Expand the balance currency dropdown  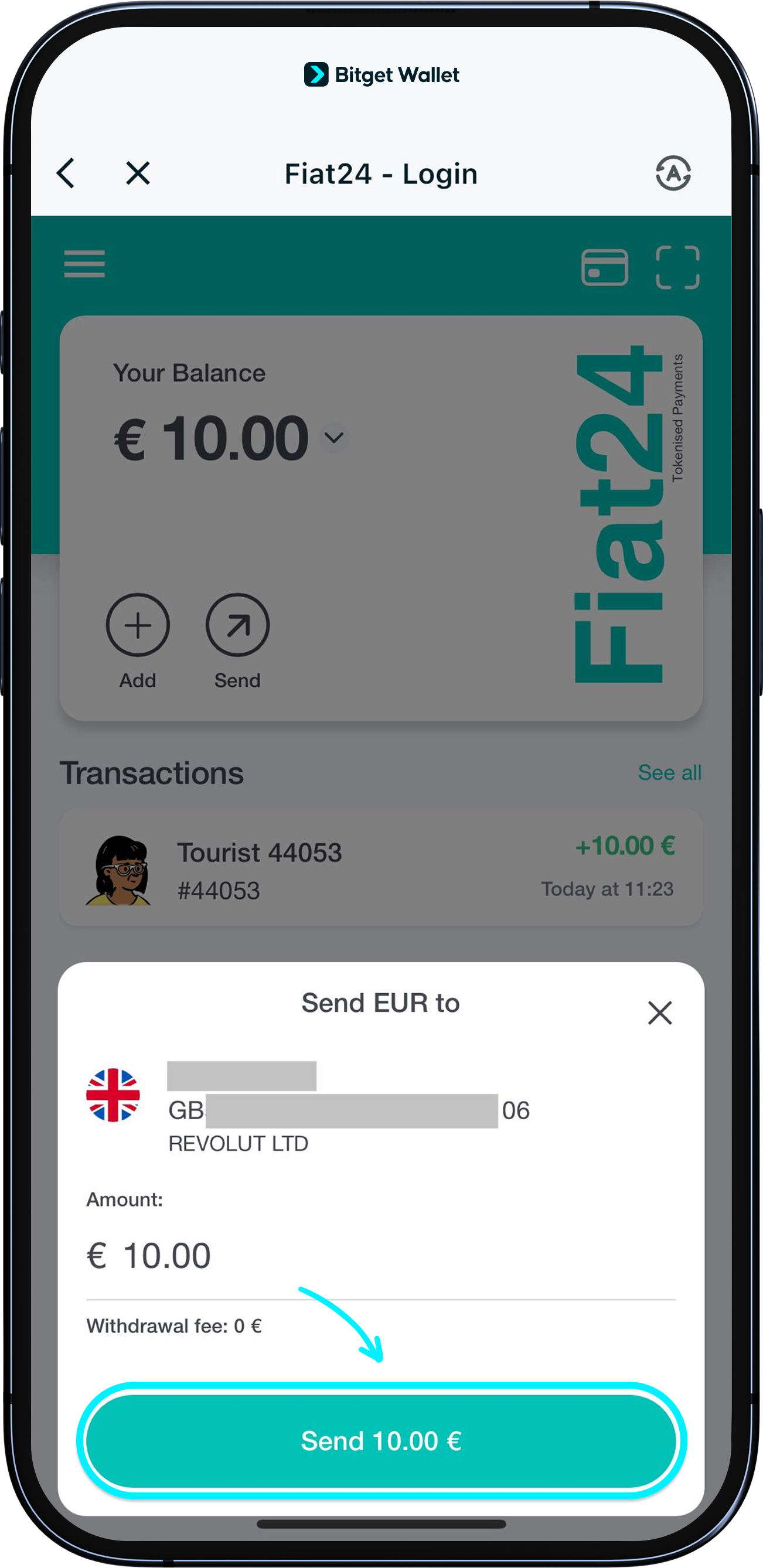333,438
